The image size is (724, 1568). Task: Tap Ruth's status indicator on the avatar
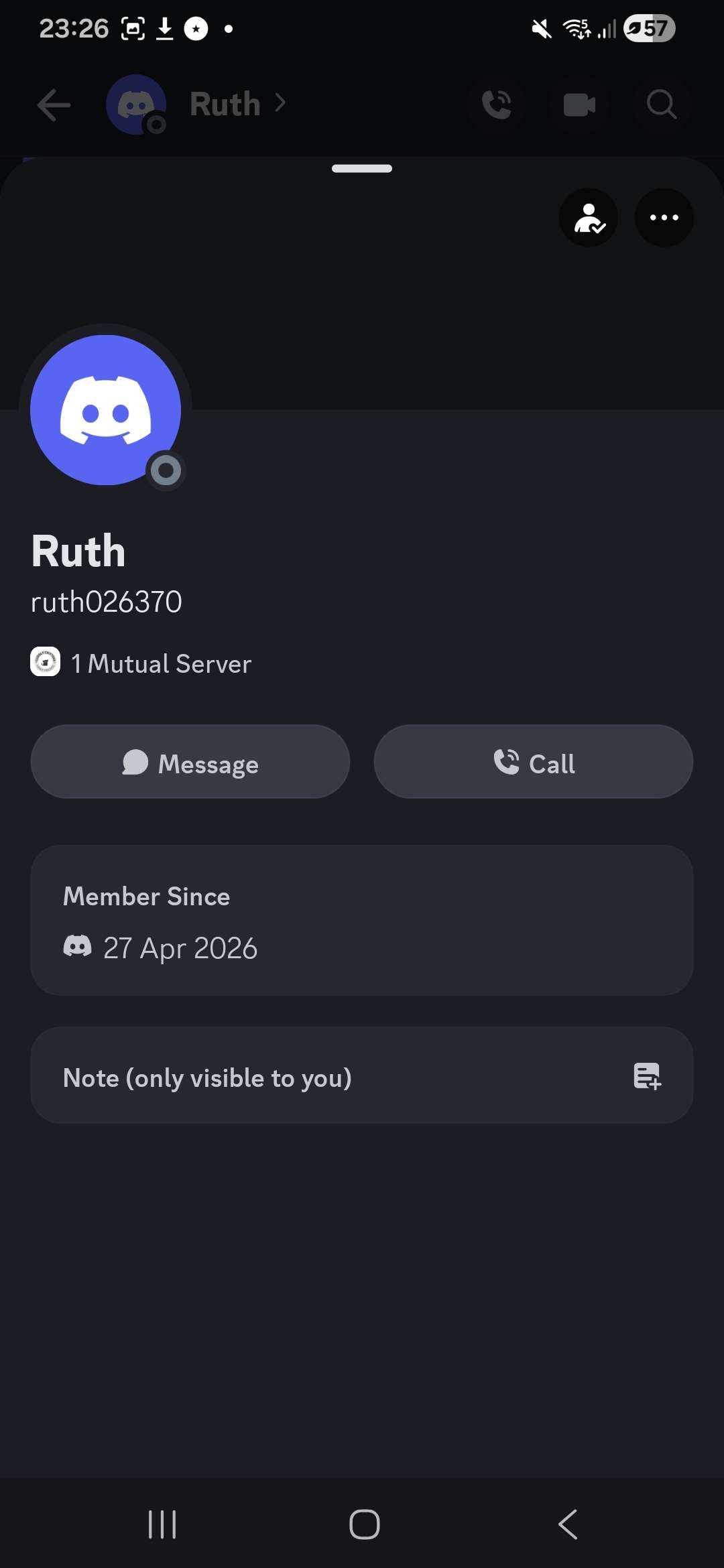tap(165, 470)
